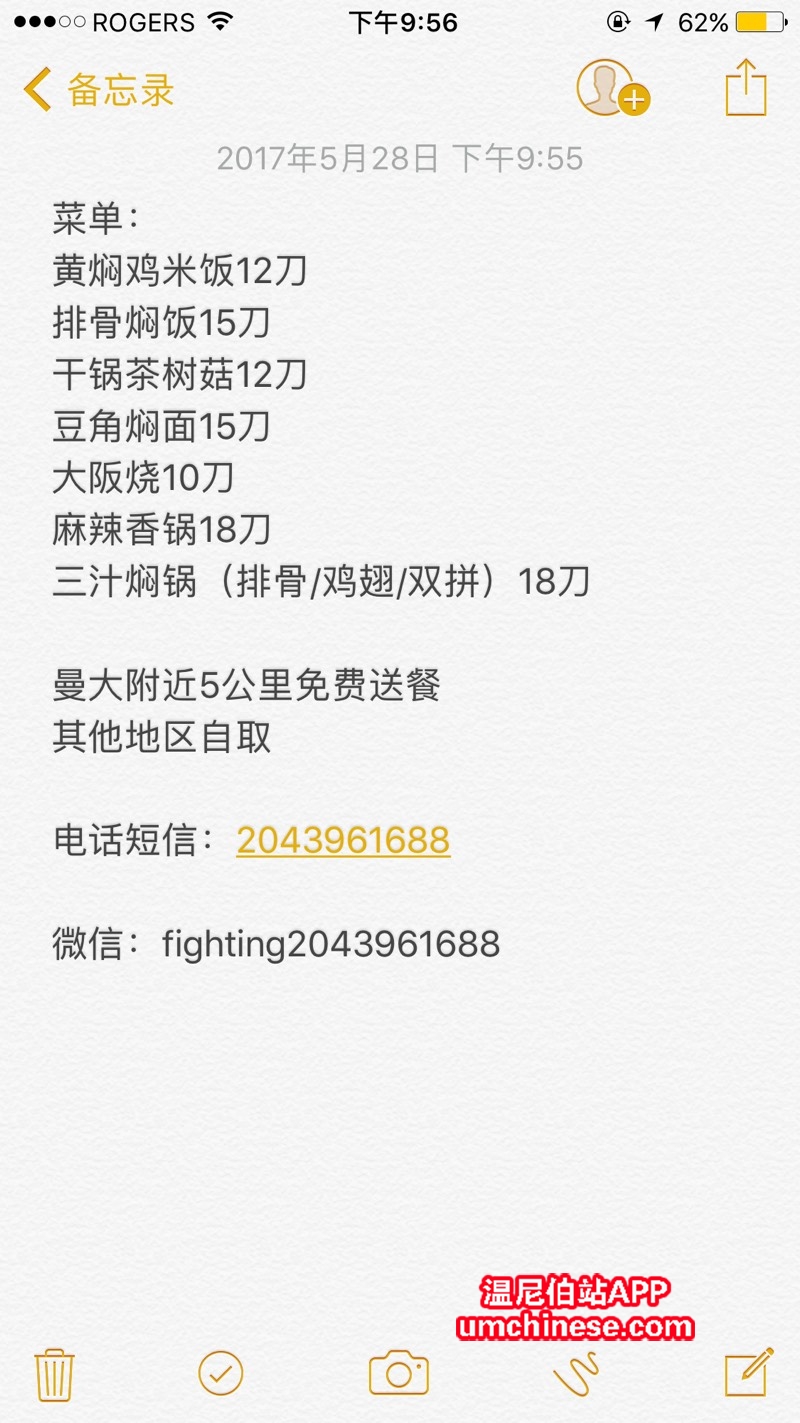
Task: Call the phone number 2043961688
Action: coord(343,841)
